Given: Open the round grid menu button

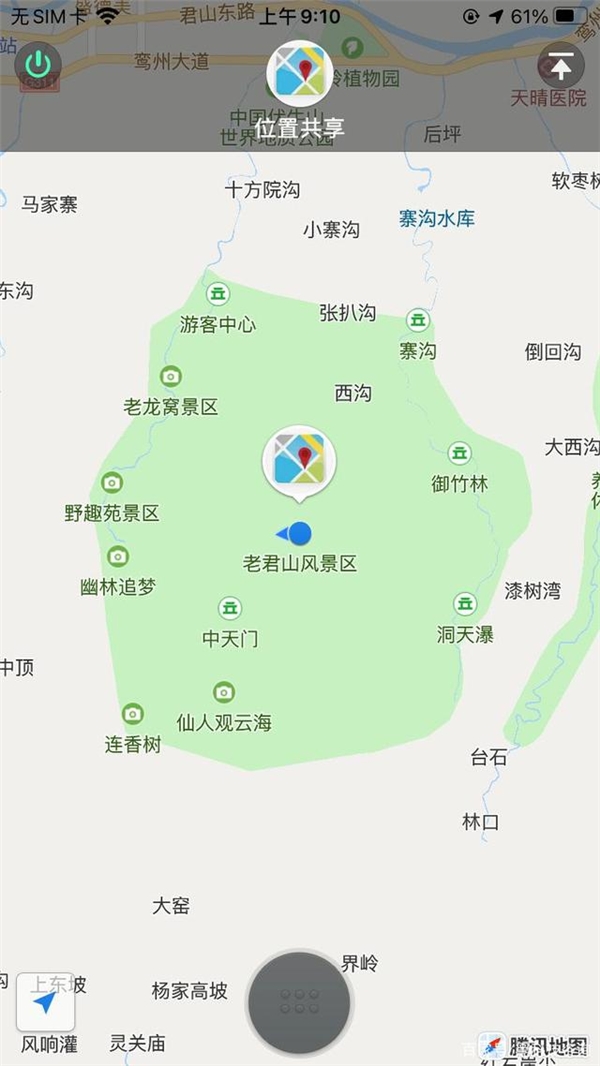Looking at the screenshot, I should pyautogui.click(x=300, y=1002).
